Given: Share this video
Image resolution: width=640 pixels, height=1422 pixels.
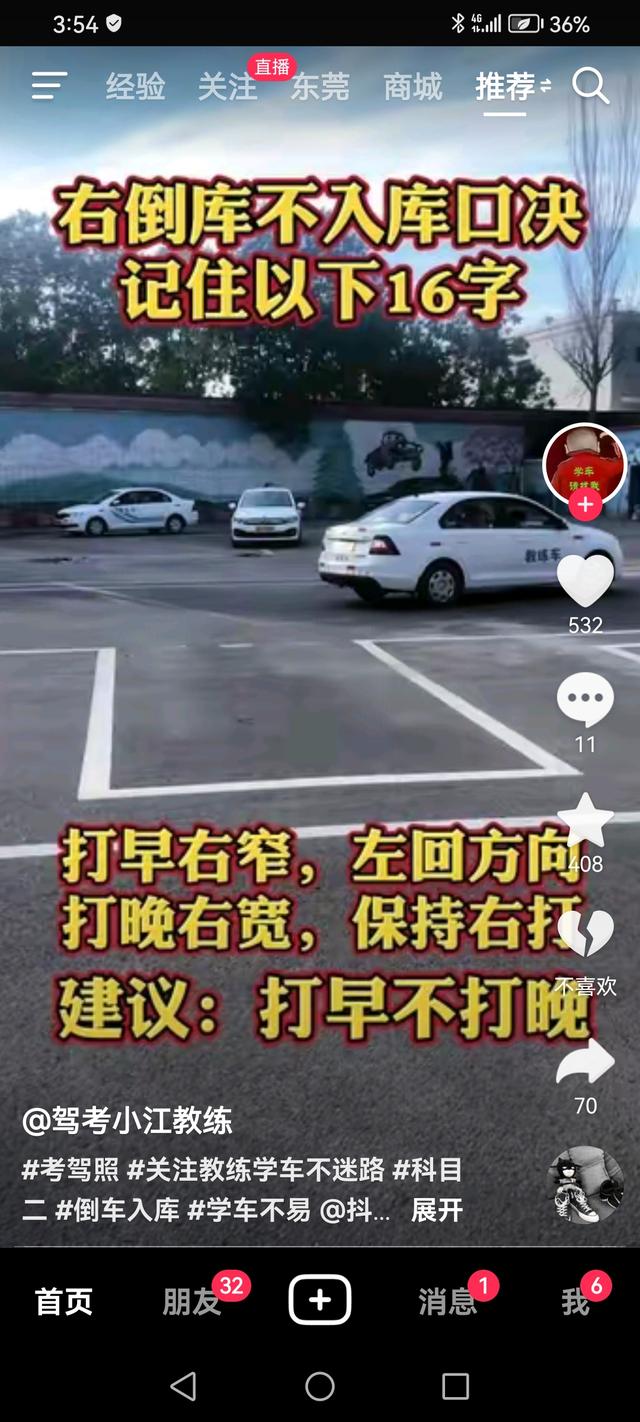Looking at the screenshot, I should (x=585, y=1062).
